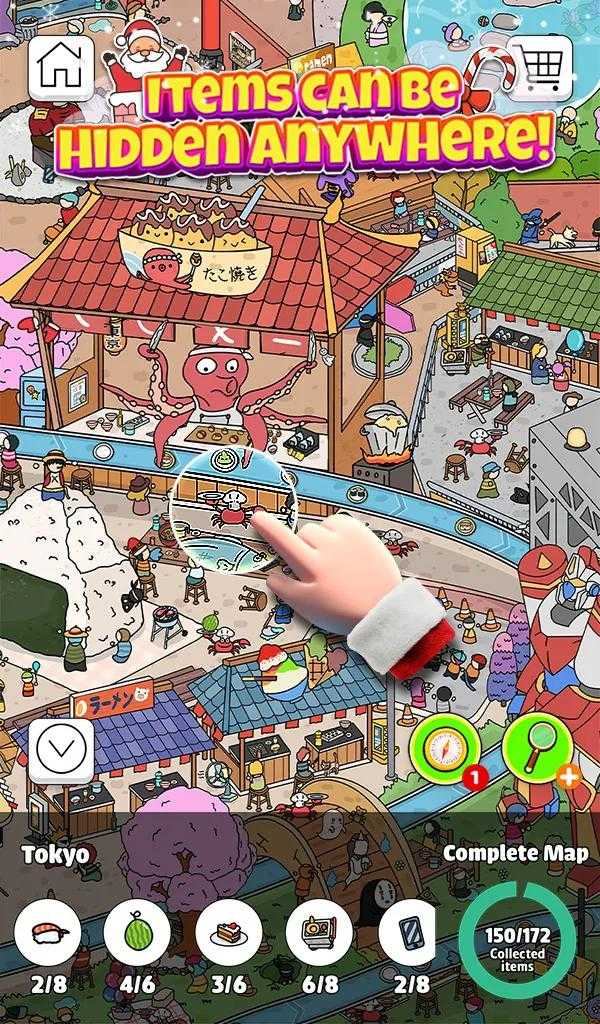Image resolution: width=600 pixels, height=1024 pixels.
Task: Select the sushi item to find
Action: [47, 934]
